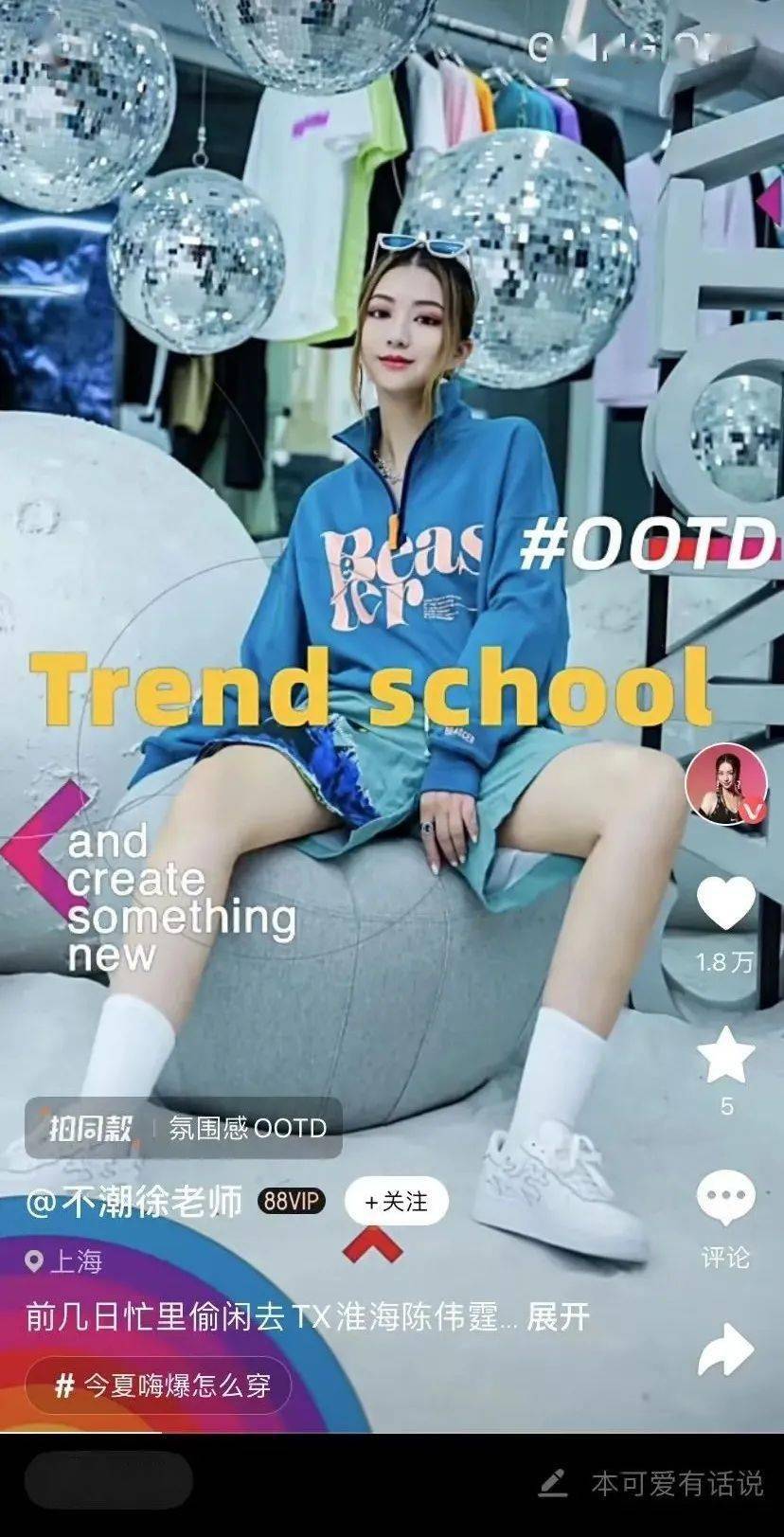784x1537 pixels.
Task: Open the 88VIP badge
Action: coord(293,1202)
